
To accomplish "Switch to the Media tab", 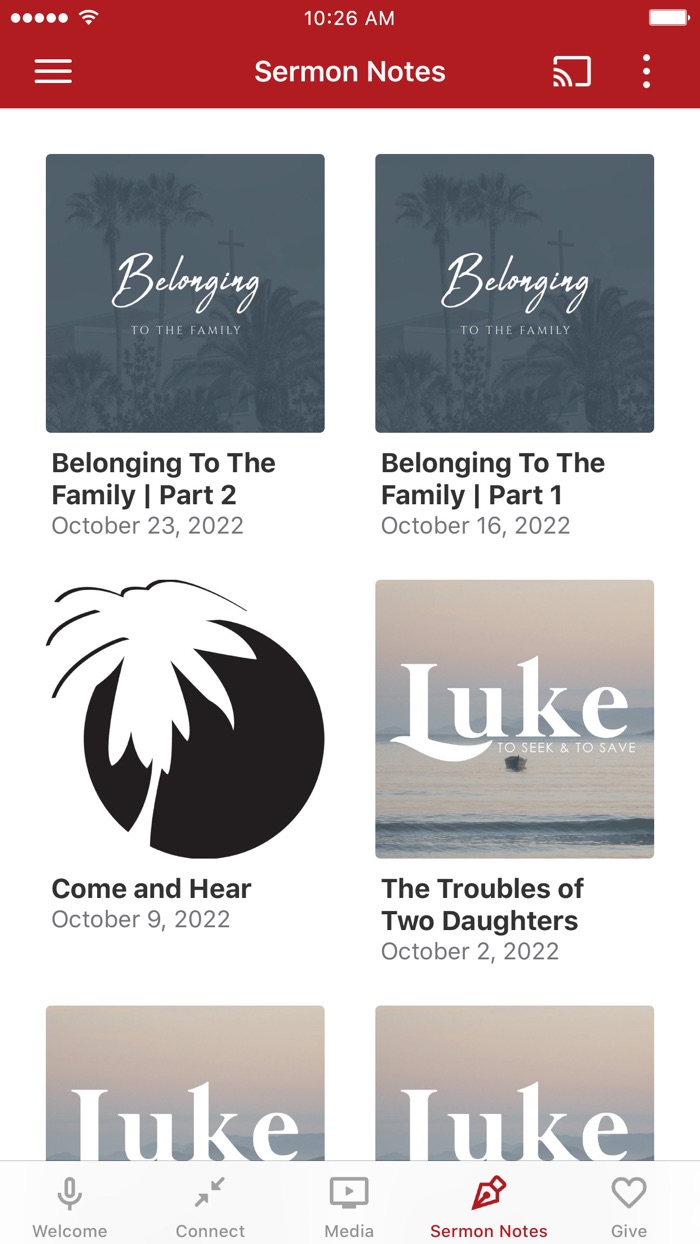I will tap(349, 1206).
